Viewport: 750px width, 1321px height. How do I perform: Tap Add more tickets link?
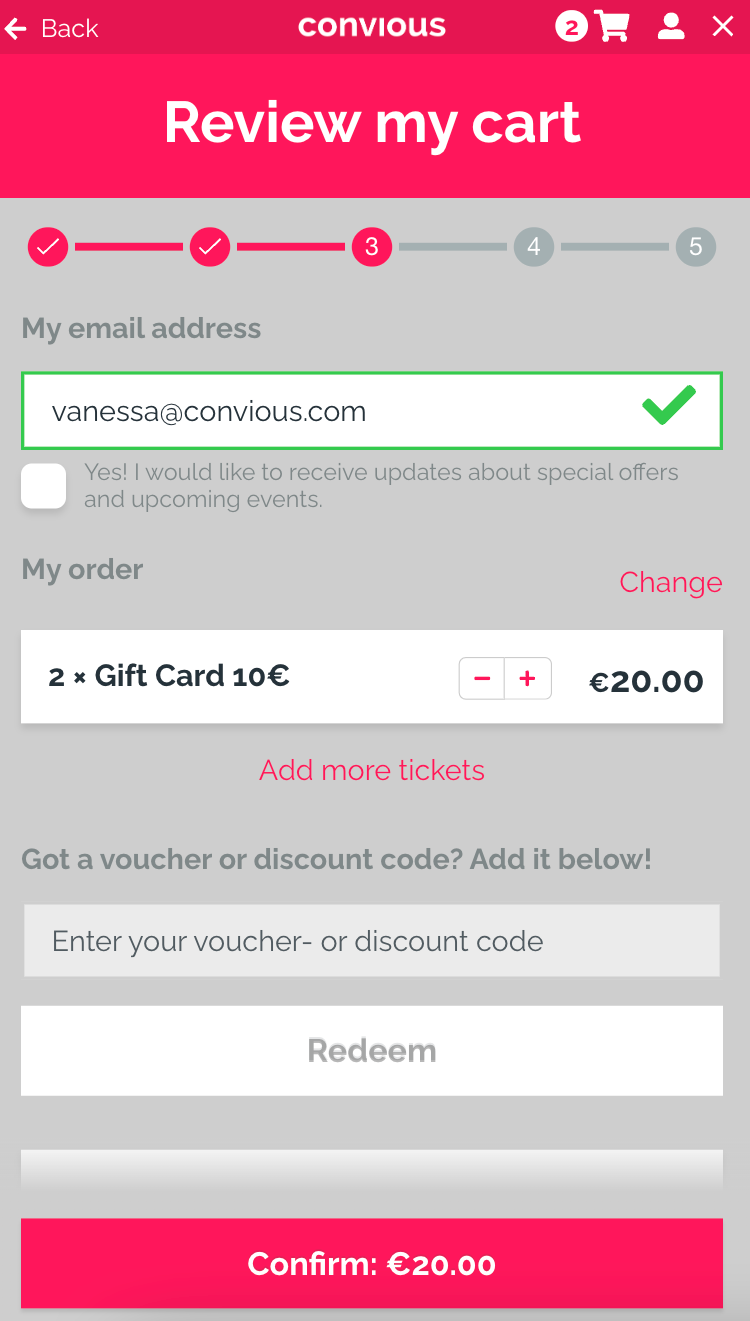click(372, 770)
